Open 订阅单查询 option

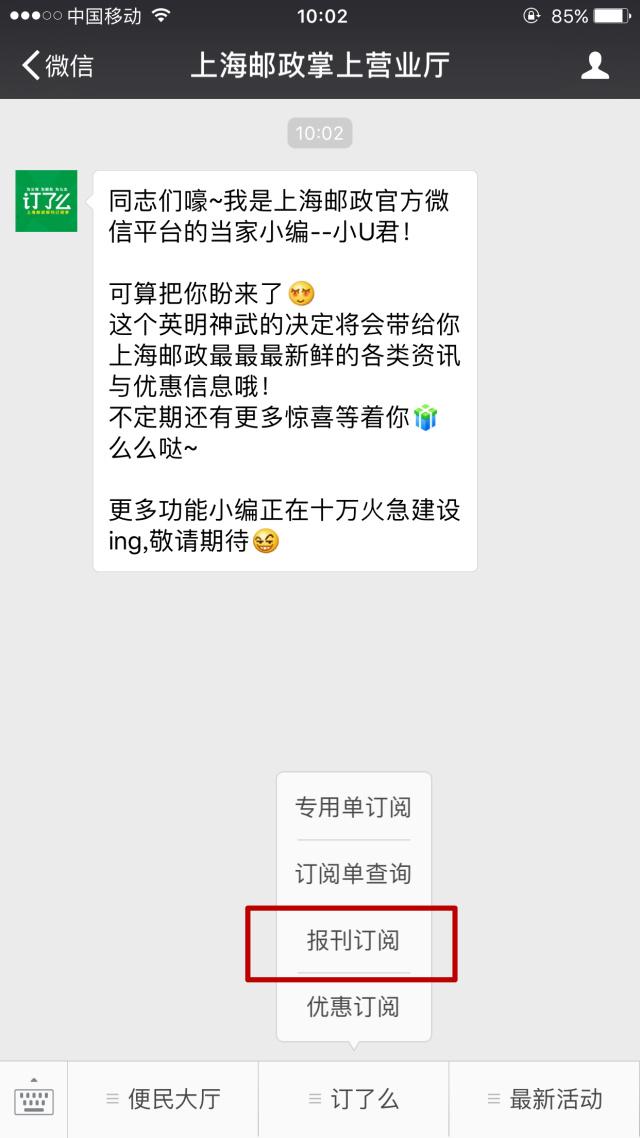point(353,873)
